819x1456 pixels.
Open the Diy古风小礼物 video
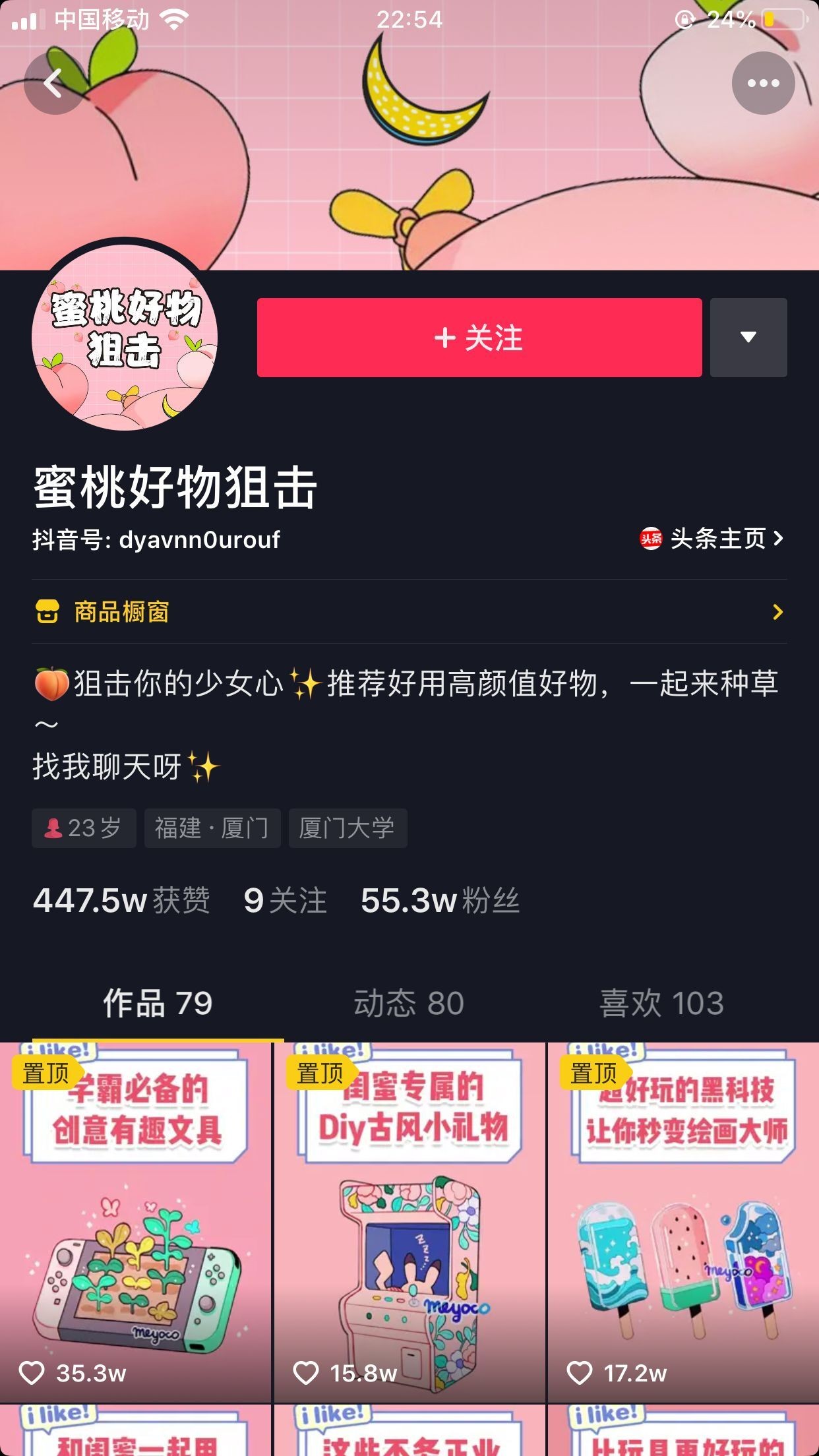point(409,1220)
